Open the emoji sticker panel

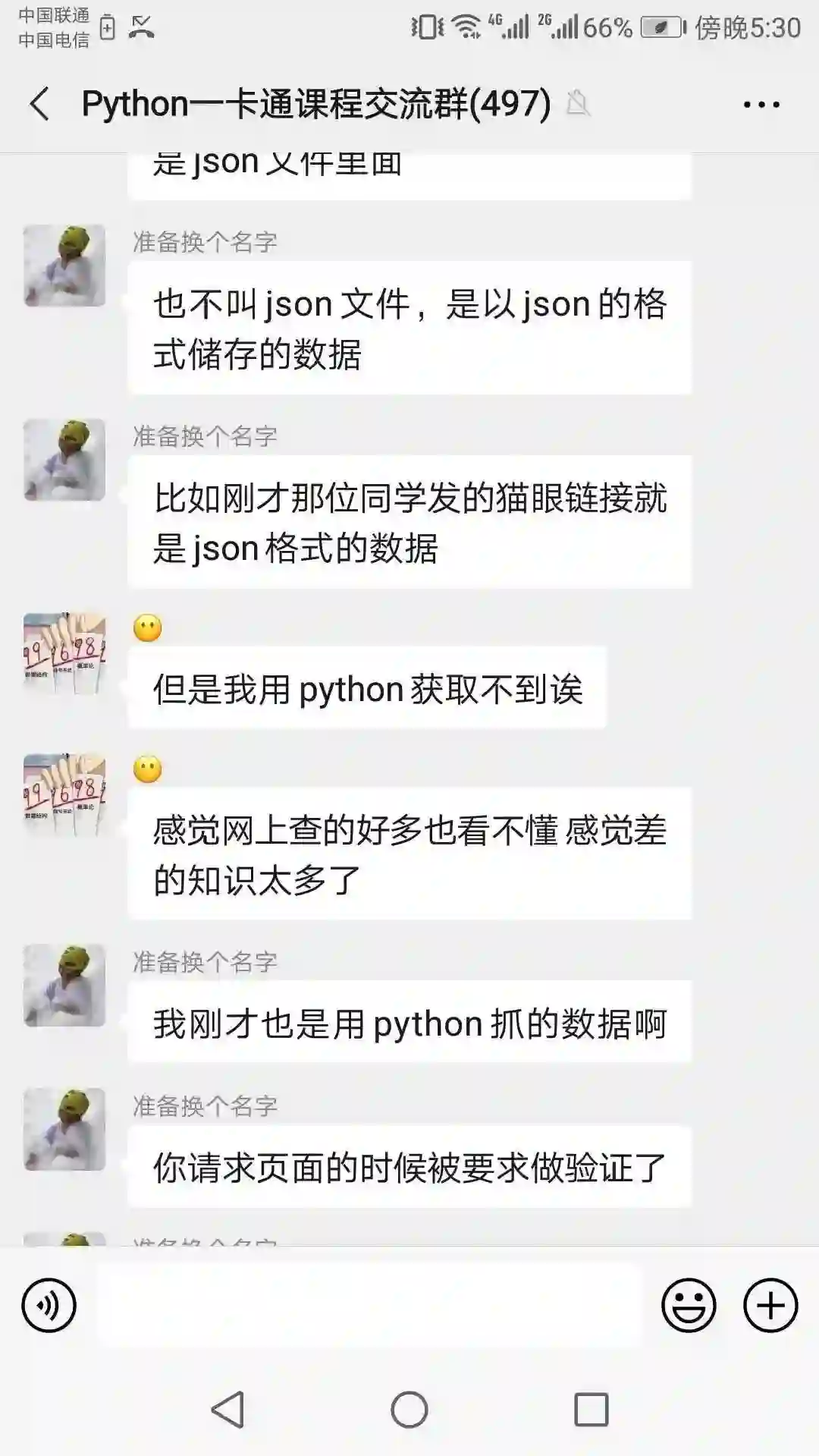point(689,1306)
